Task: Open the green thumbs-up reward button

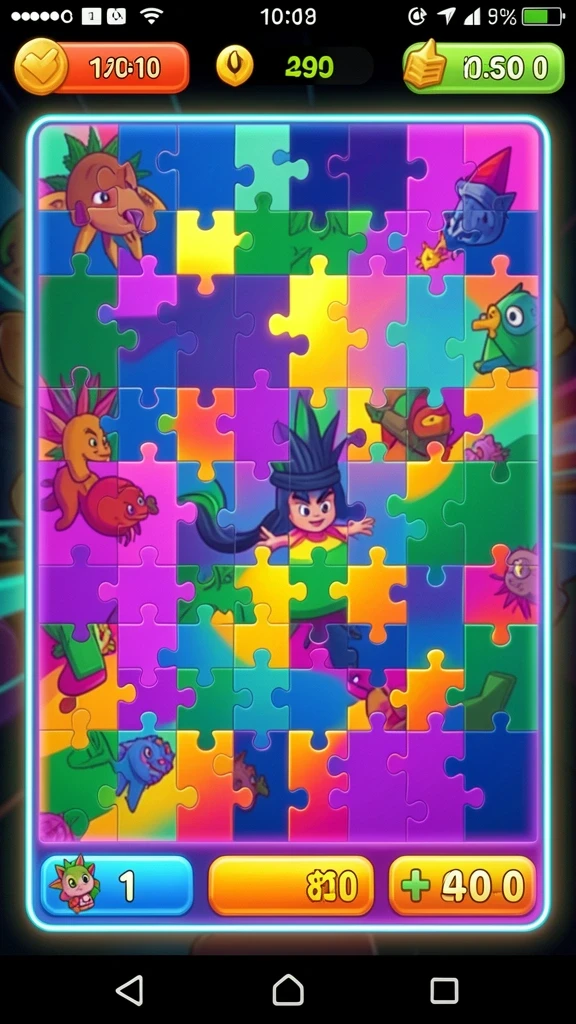Action: (x=484, y=67)
